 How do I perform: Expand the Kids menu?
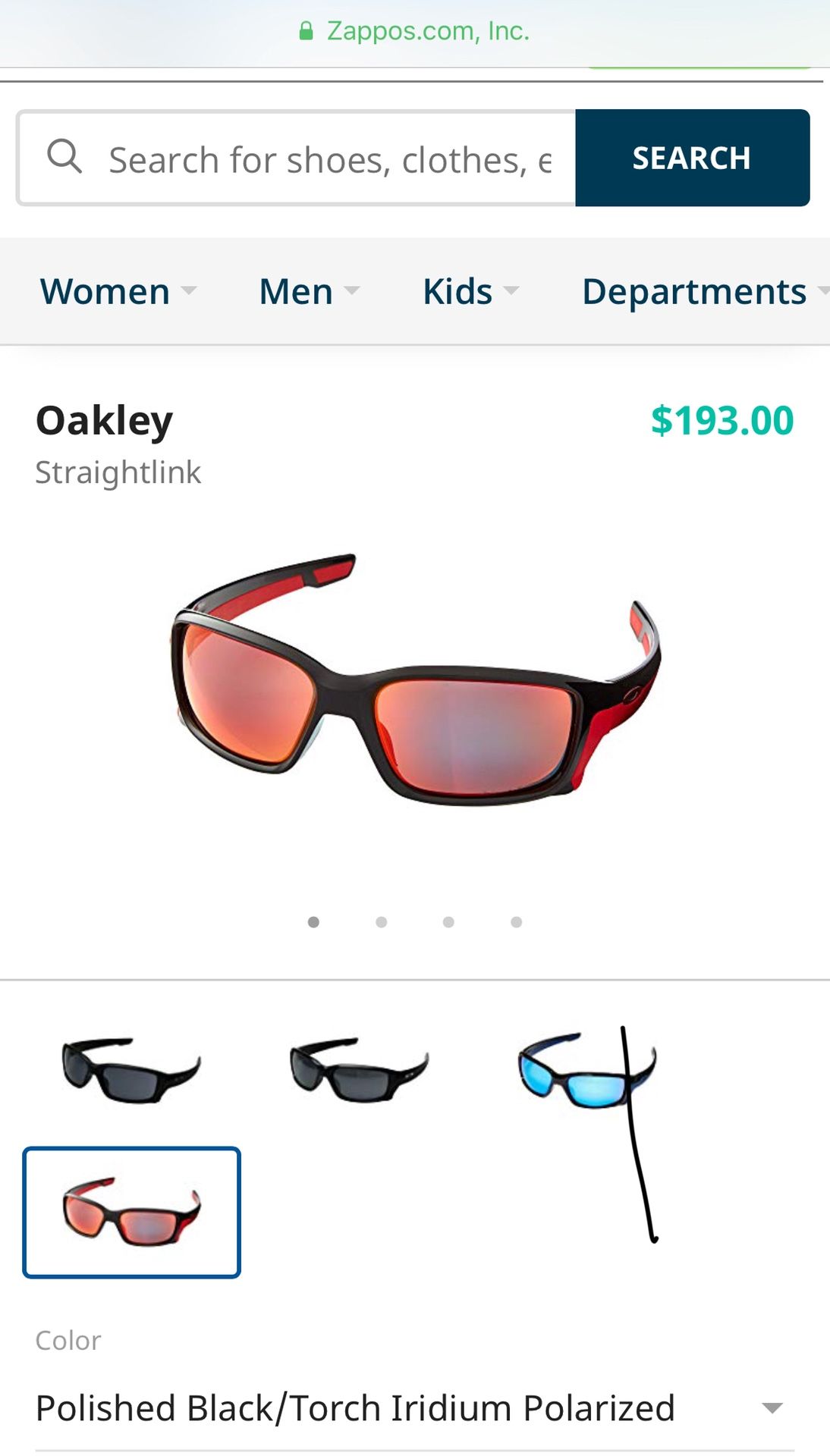click(x=470, y=292)
